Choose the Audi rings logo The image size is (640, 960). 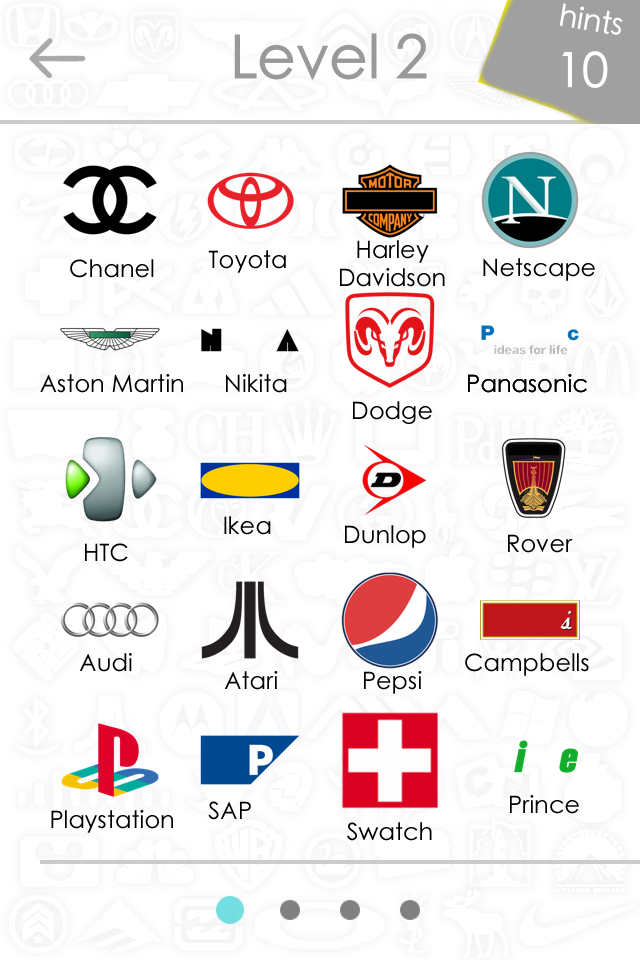[110, 620]
